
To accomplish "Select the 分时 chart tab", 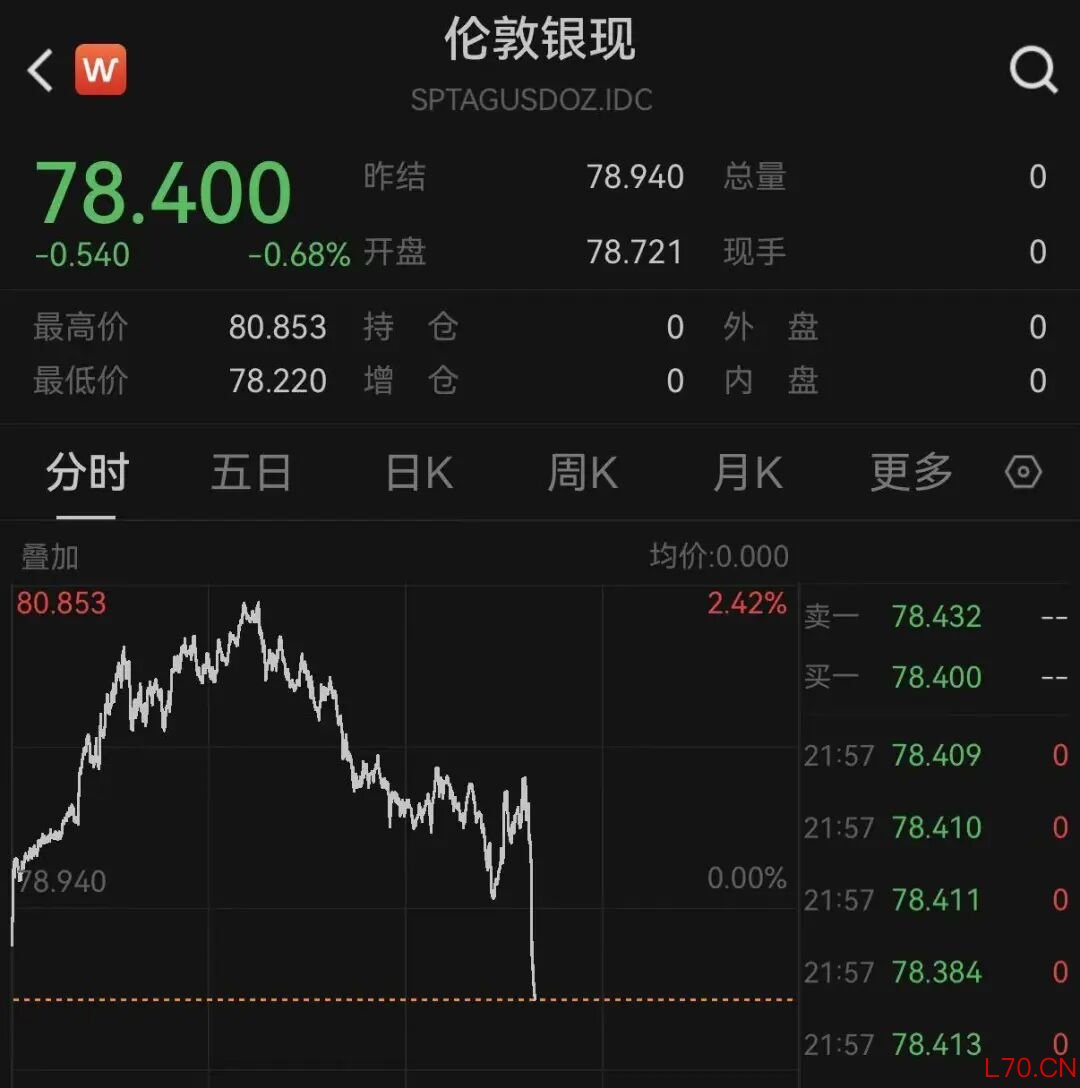I will (x=87, y=473).
